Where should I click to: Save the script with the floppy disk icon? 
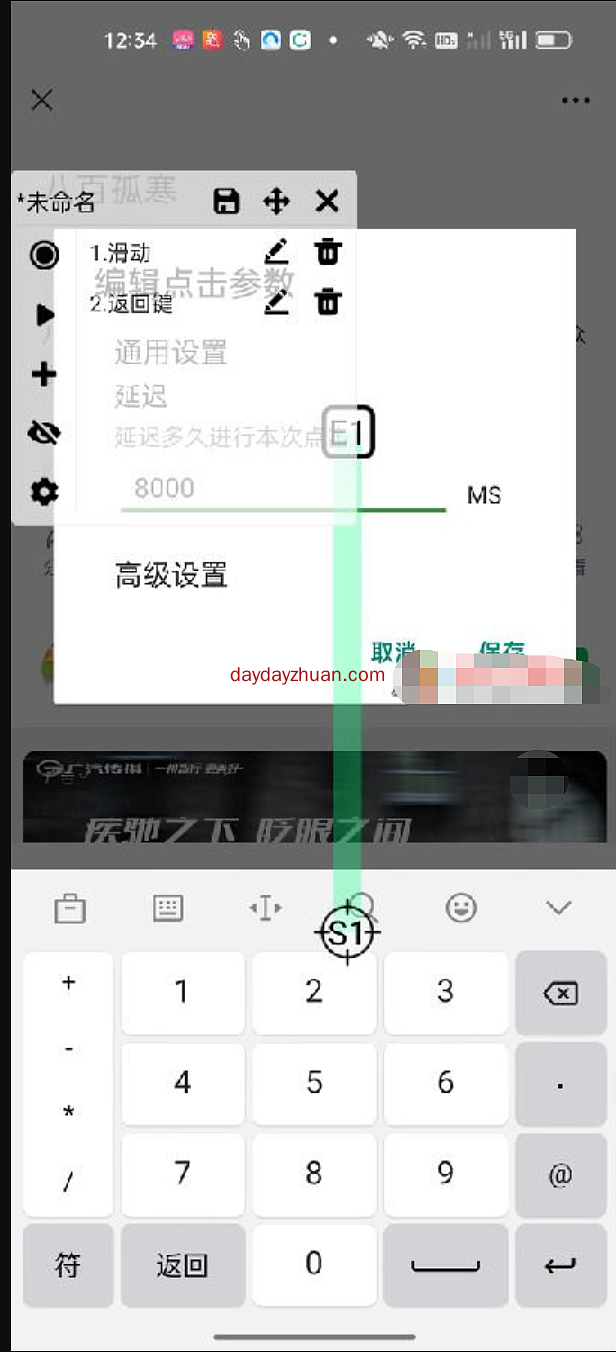227,201
